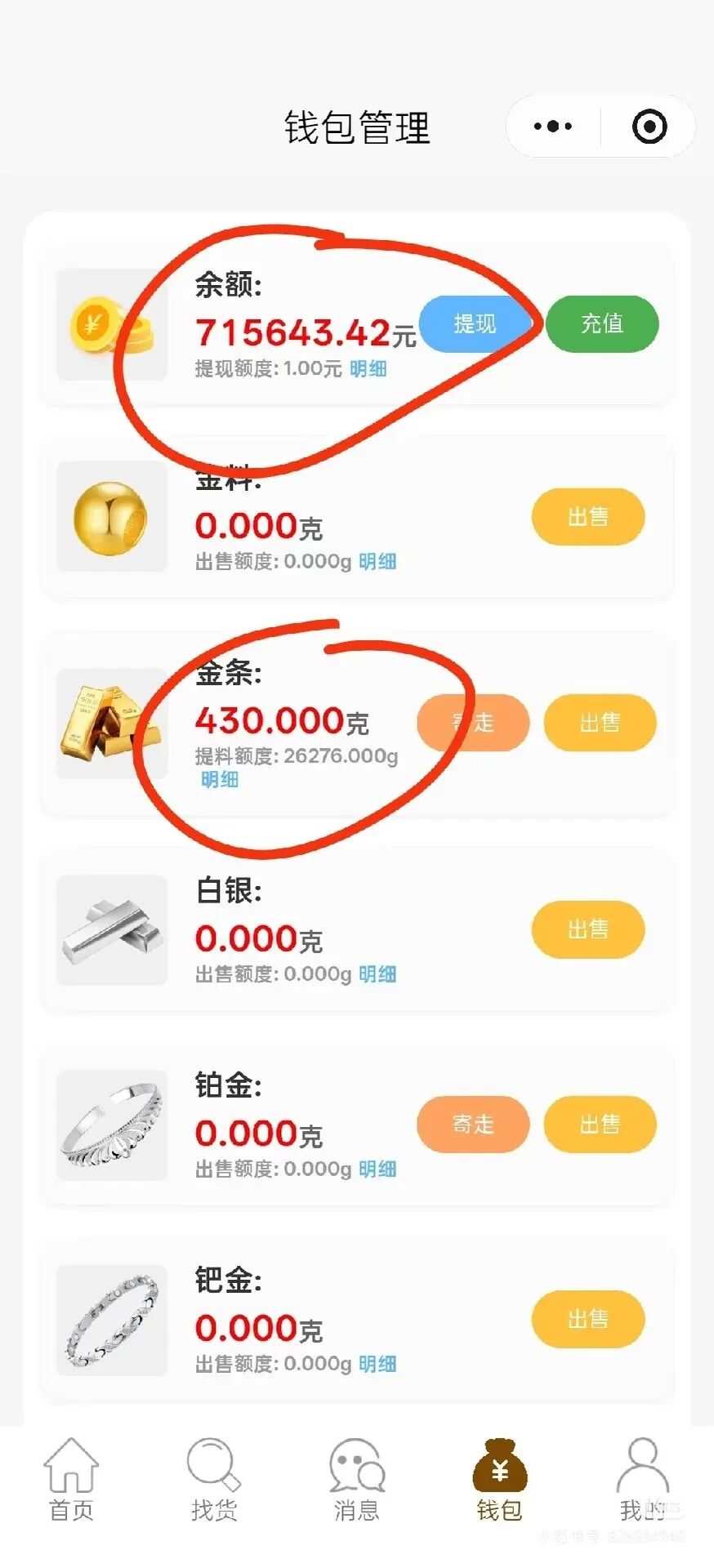This screenshot has width=714, height=1568.
Task: Tap 出售 to sell 白银
Action: pyautogui.click(x=588, y=929)
